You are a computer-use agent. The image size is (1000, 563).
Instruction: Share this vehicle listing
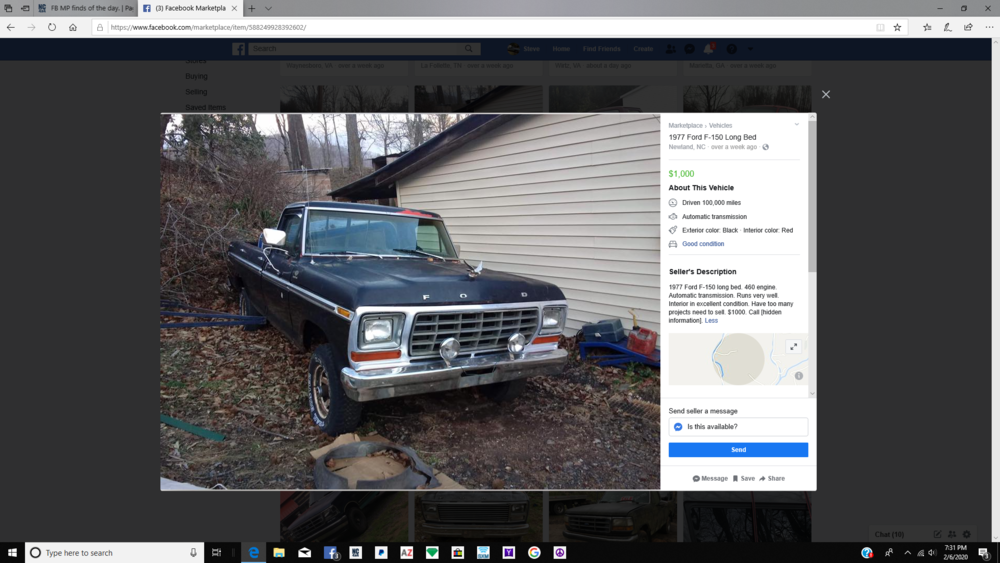point(772,478)
